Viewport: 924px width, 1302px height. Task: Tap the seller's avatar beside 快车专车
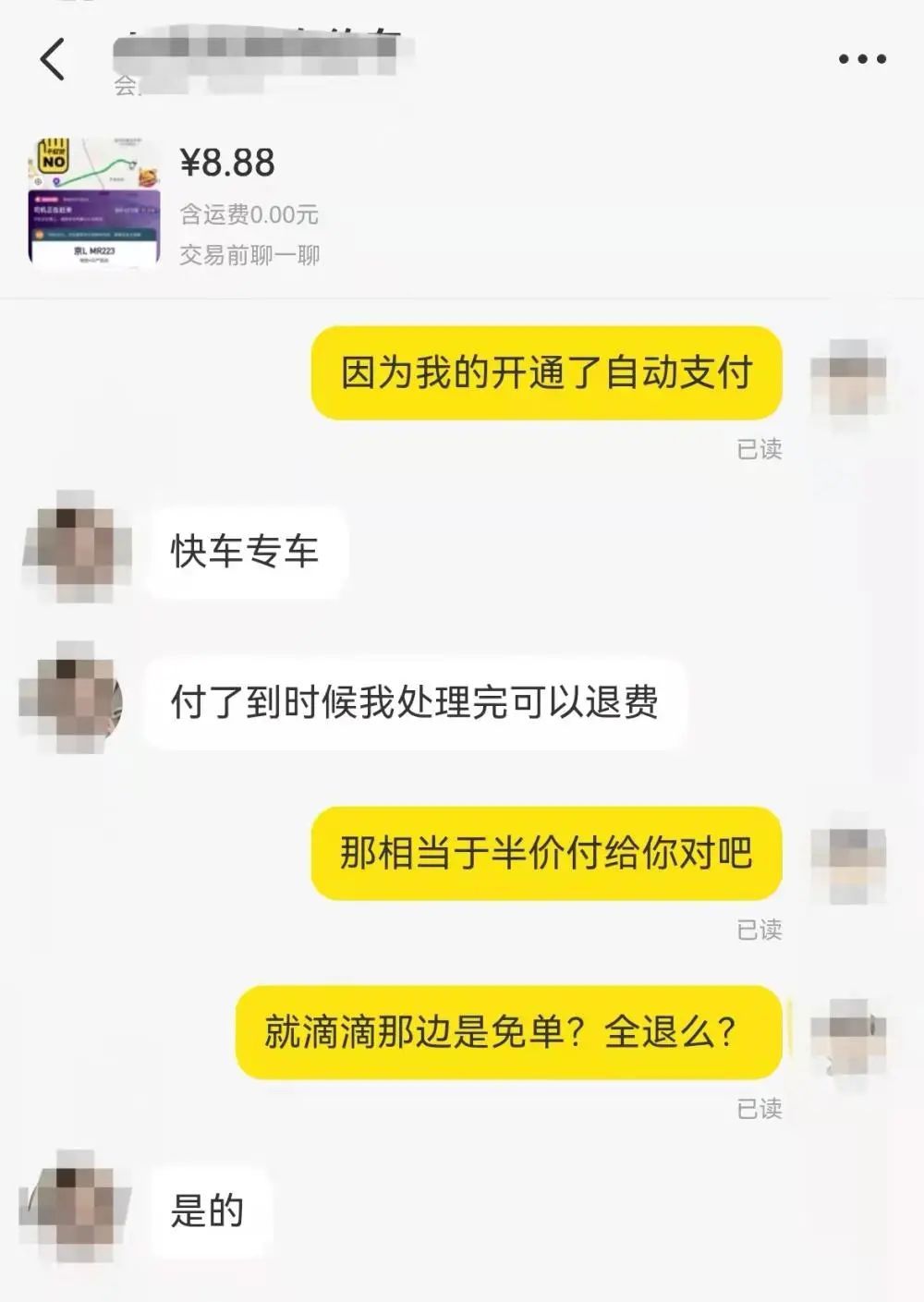point(76,547)
